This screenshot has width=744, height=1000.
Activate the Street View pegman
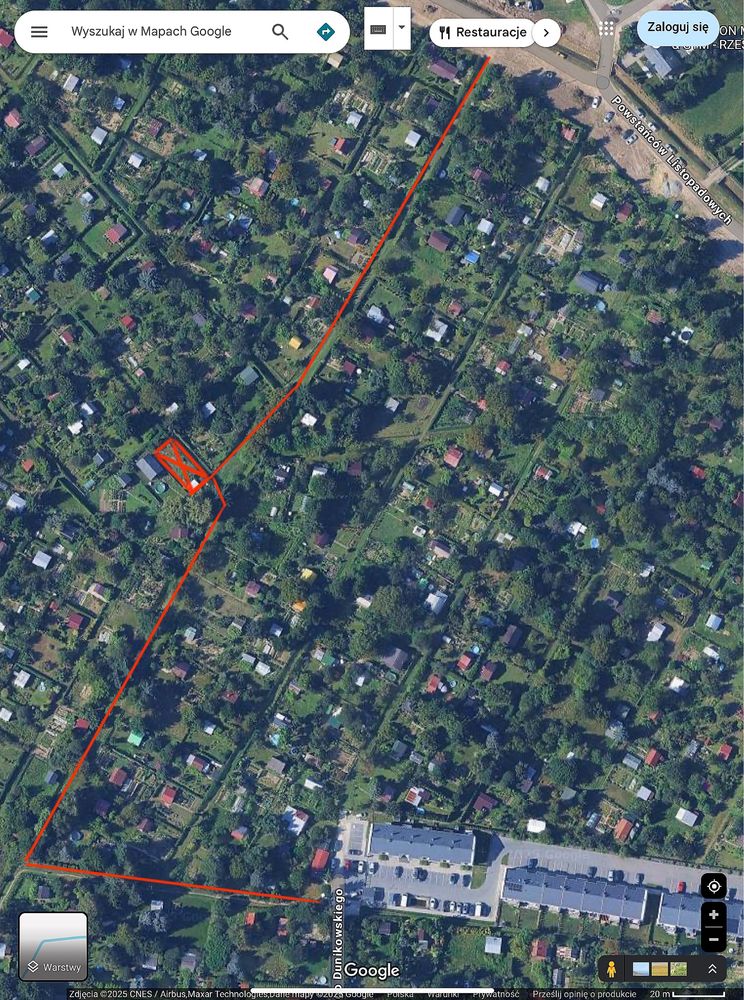611,969
